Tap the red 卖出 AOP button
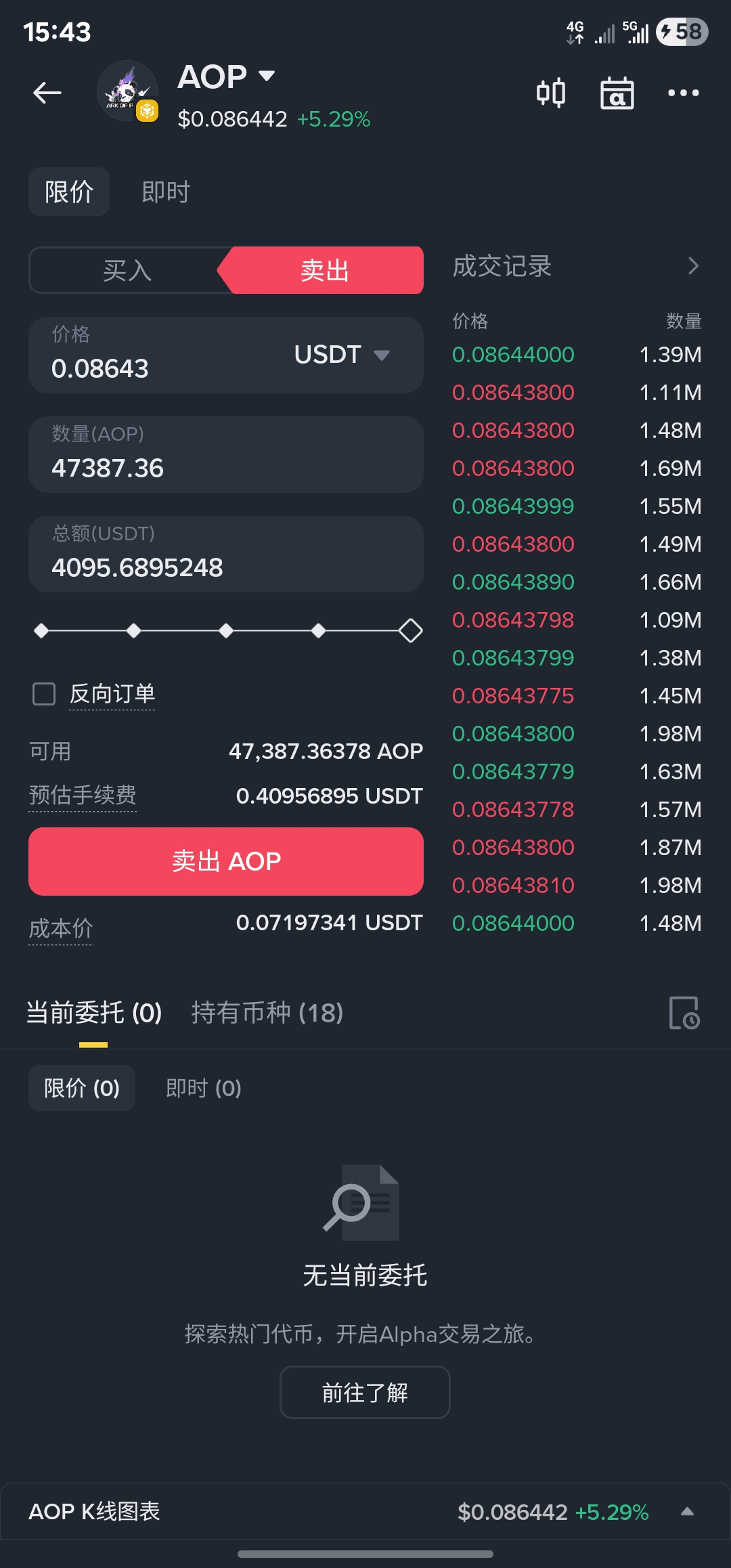The image size is (731, 1568). pos(225,861)
